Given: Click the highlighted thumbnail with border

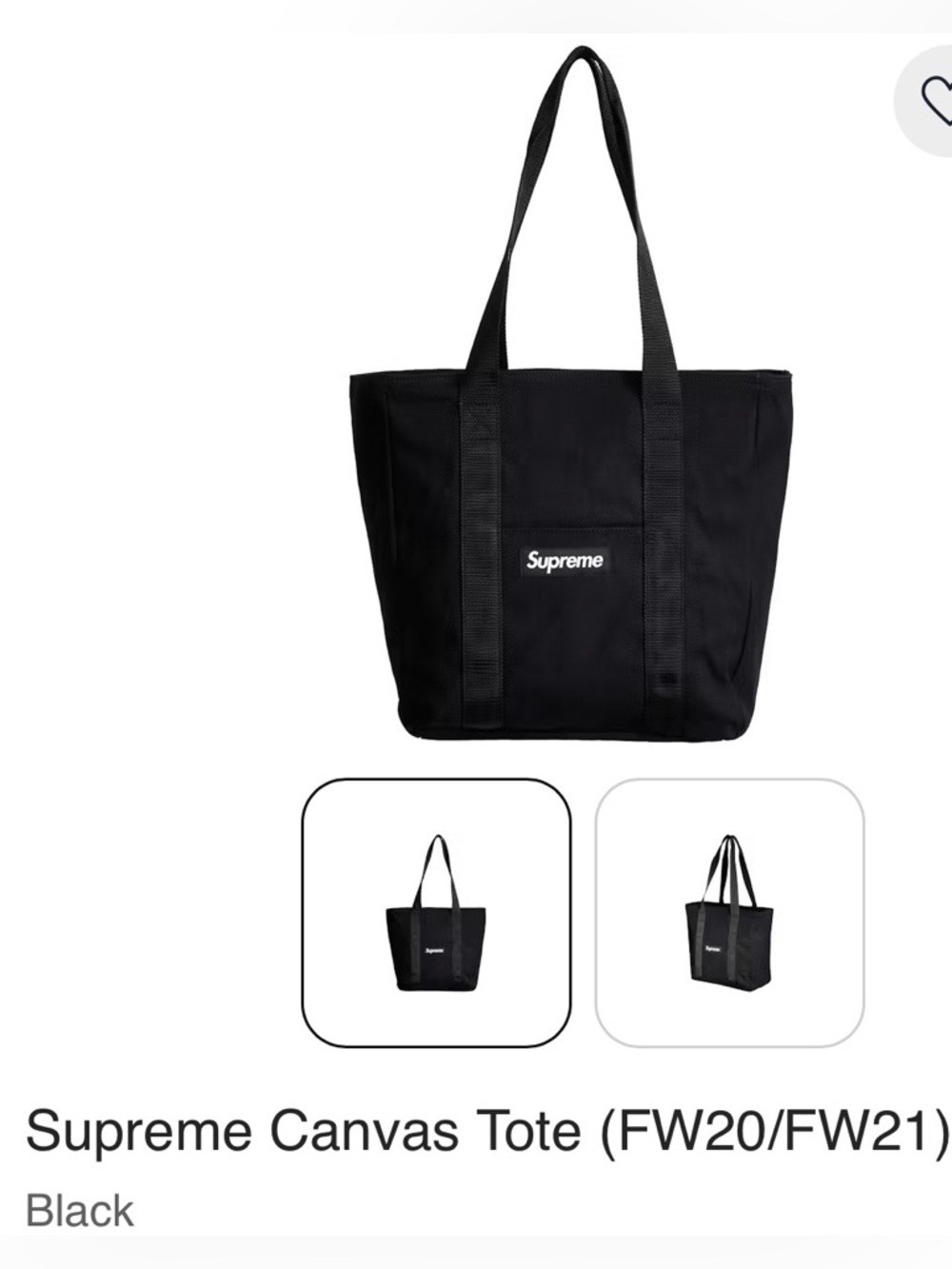Looking at the screenshot, I should 433,907.
